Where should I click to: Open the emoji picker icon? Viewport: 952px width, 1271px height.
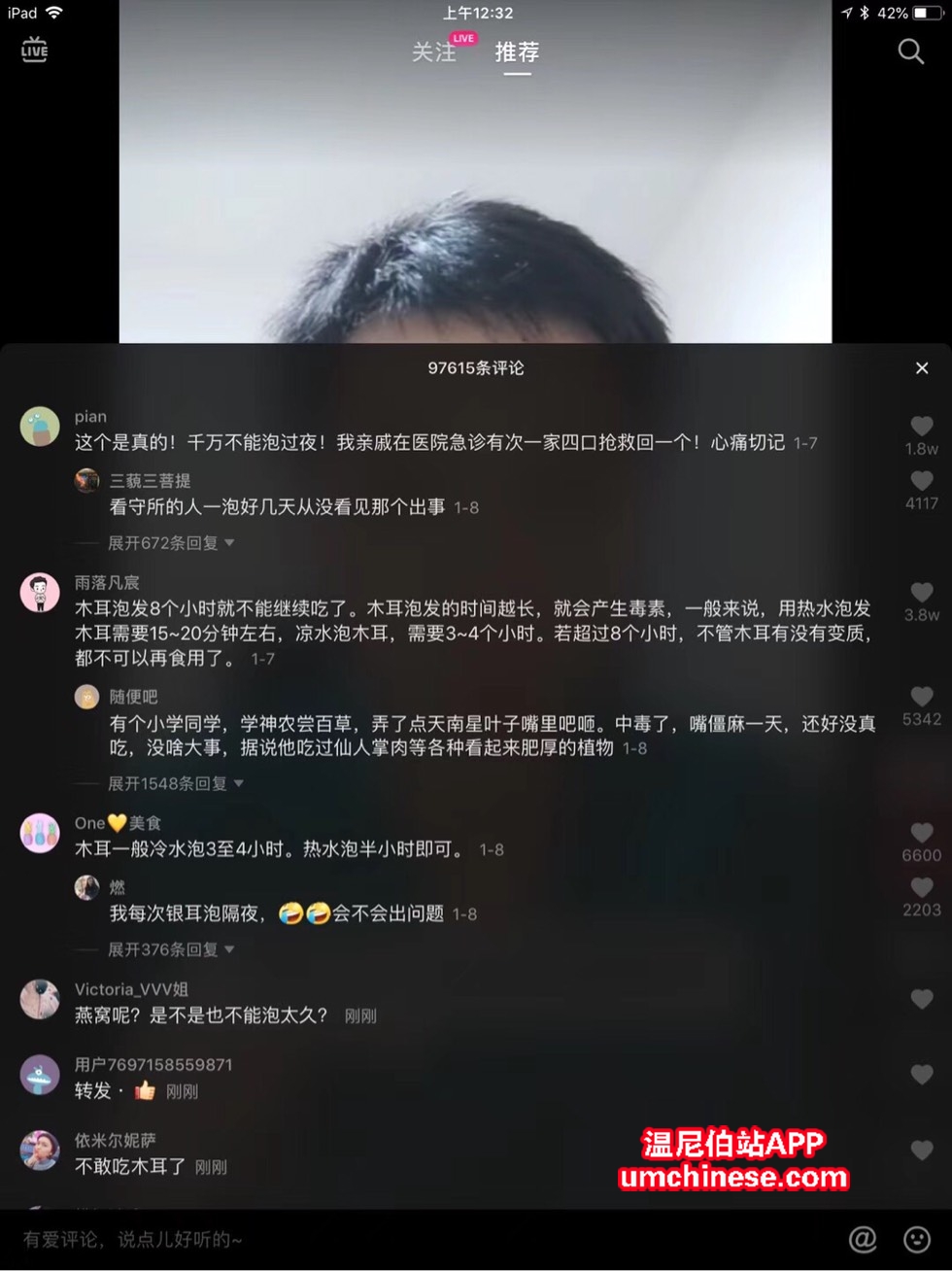(917, 1239)
